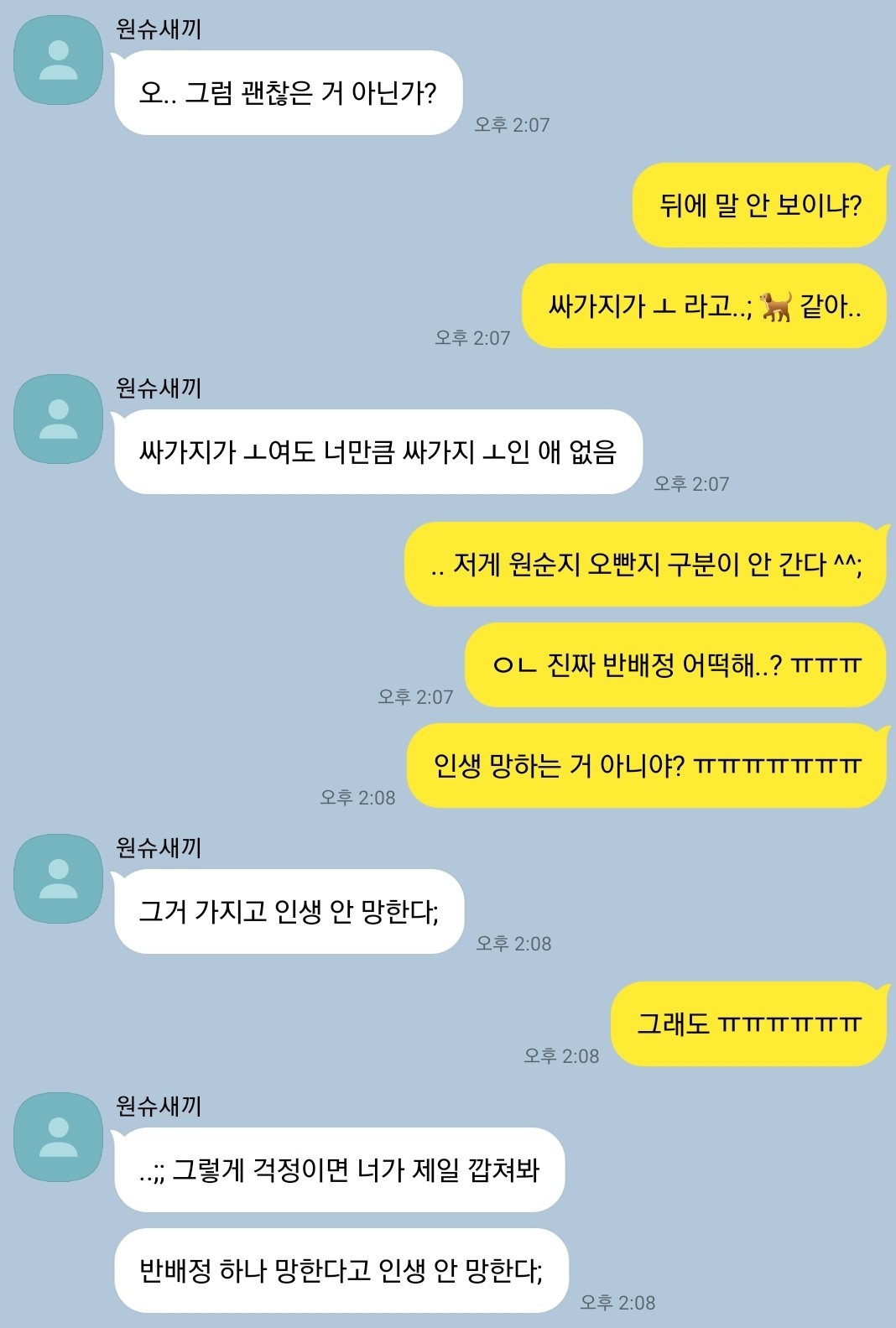Screen dimensions: 896x1328
Task: Open 원슈새끼's profile picture beside '오.. 그럼 괜찮은 거 아닌가?'
Action: click(58, 60)
